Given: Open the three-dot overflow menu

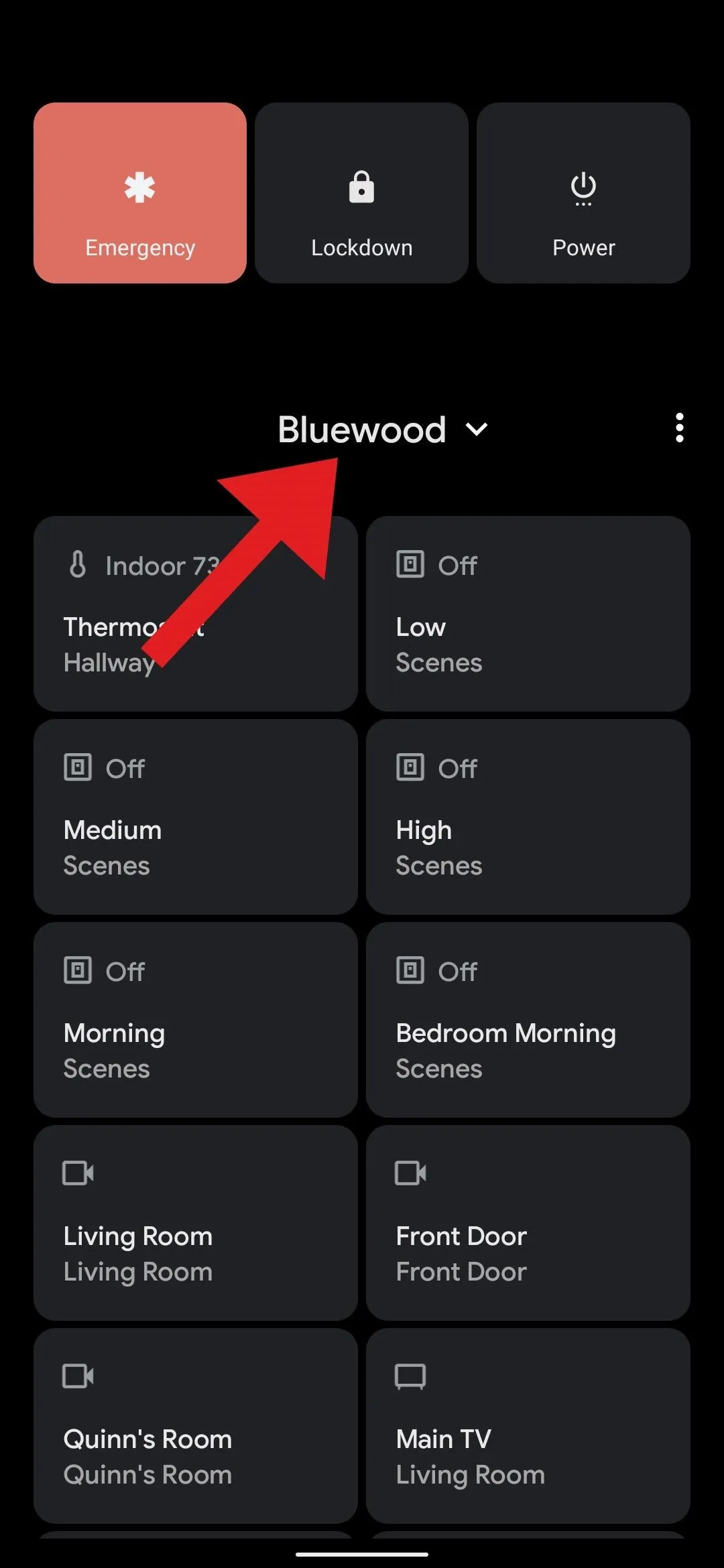Looking at the screenshot, I should (x=680, y=428).
